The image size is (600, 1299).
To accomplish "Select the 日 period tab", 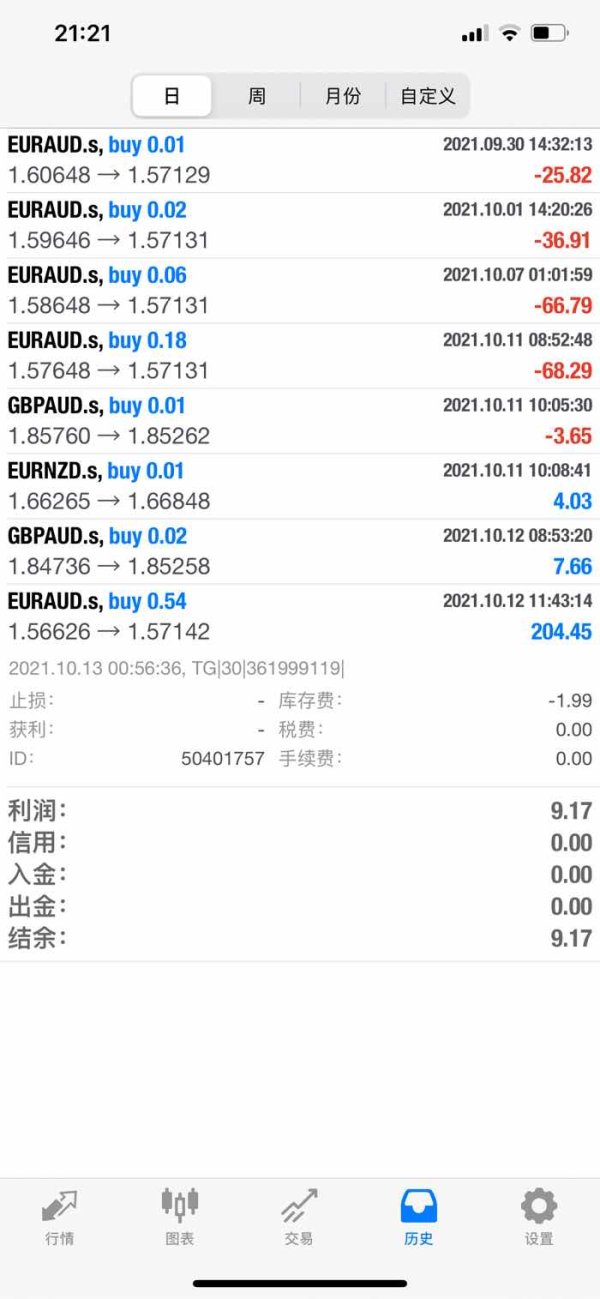I will 172,96.
